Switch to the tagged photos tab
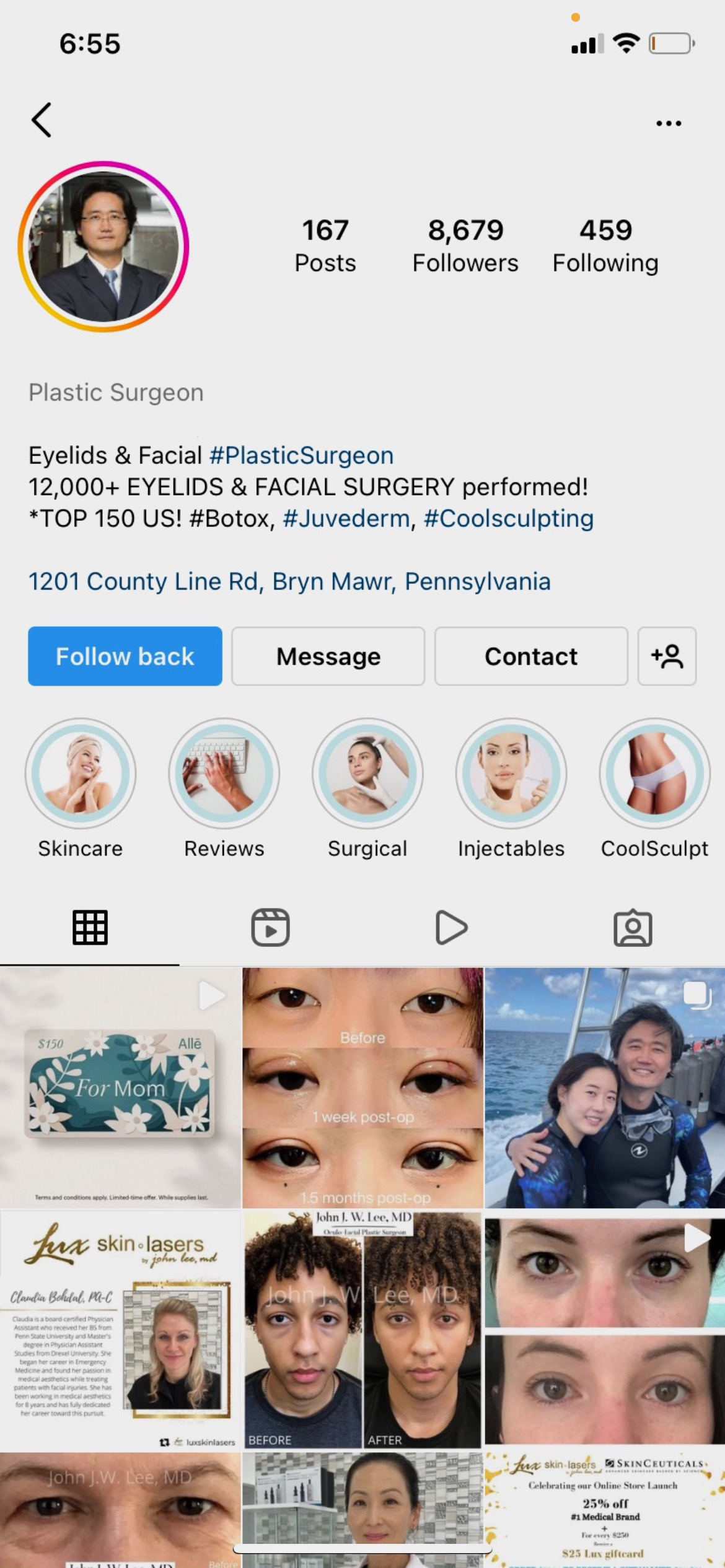This screenshot has height=1568, width=725. 633,927
